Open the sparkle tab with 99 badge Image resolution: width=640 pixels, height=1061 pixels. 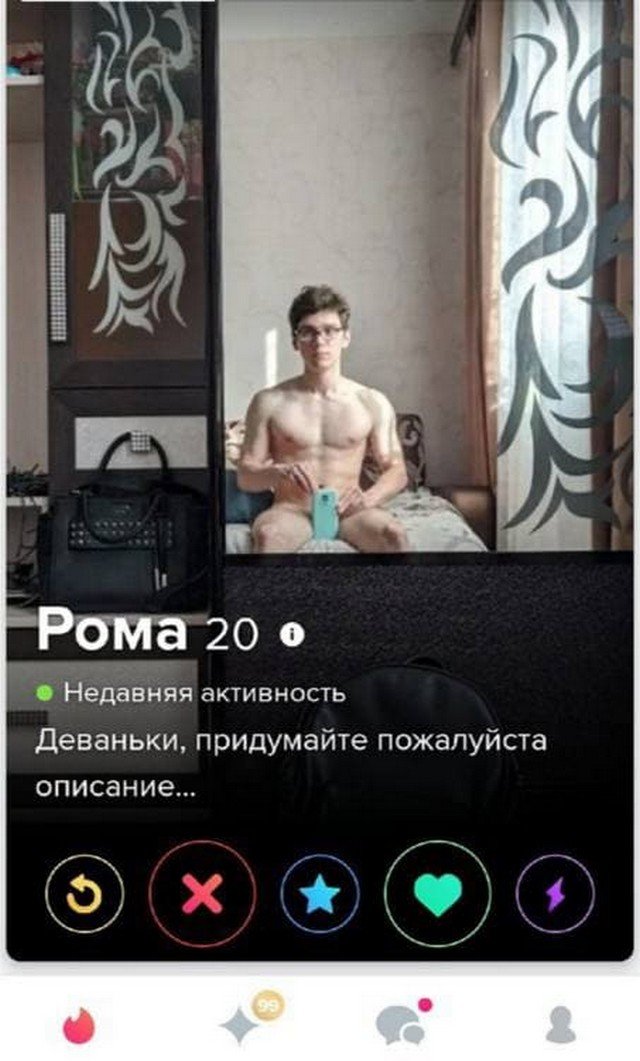point(241,1023)
